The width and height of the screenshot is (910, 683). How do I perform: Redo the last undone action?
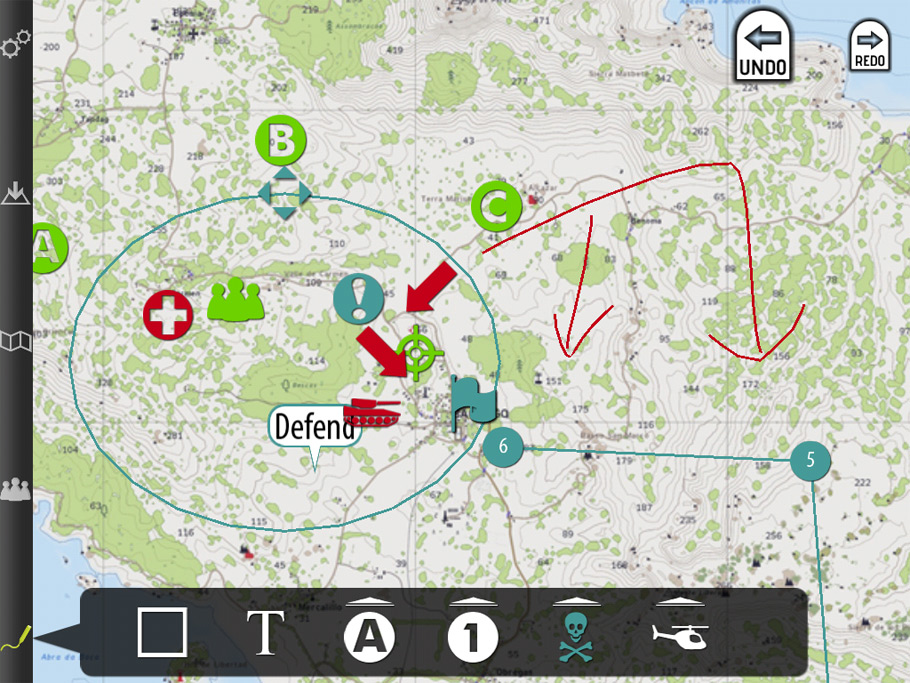[869, 47]
